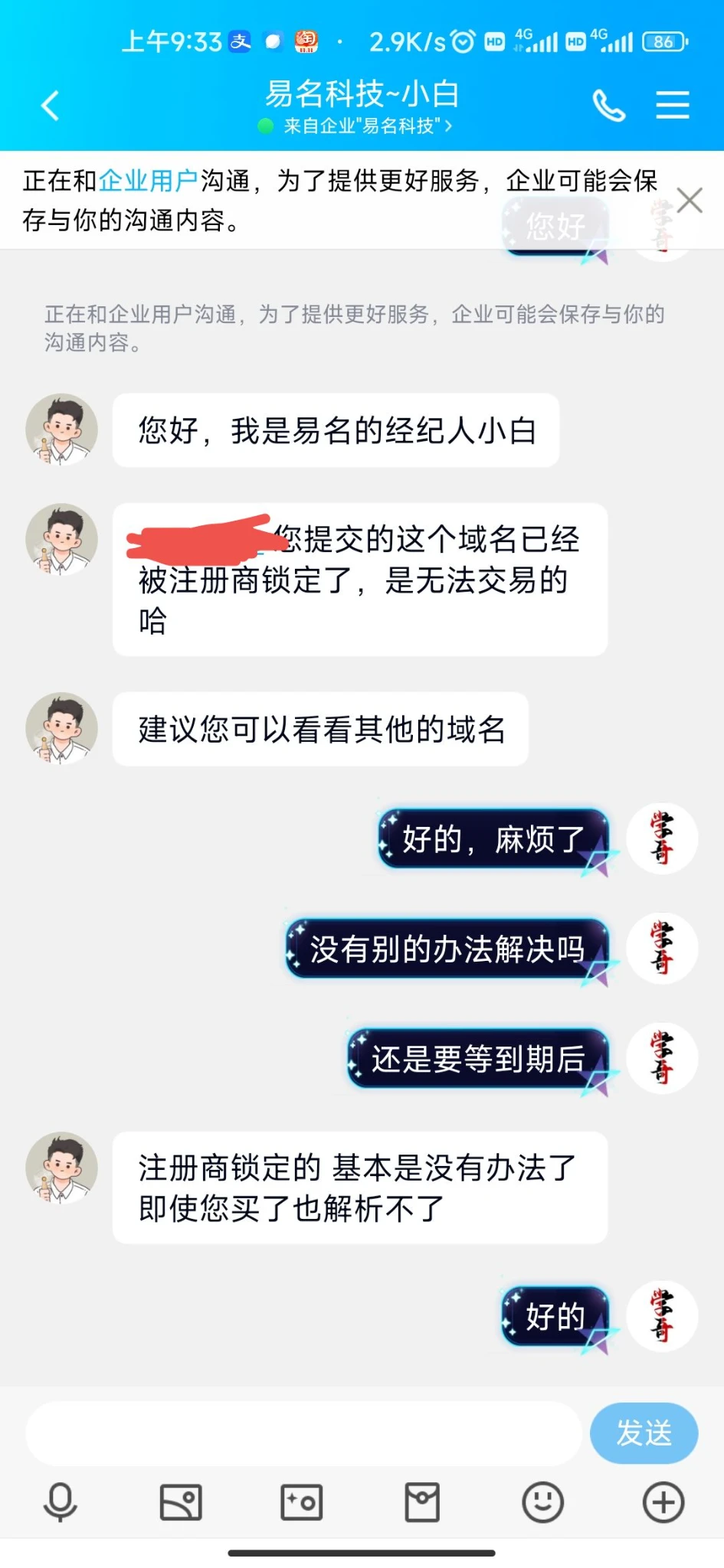Open the chat settings menu
724x1568 pixels.
pyautogui.click(x=672, y=106)
